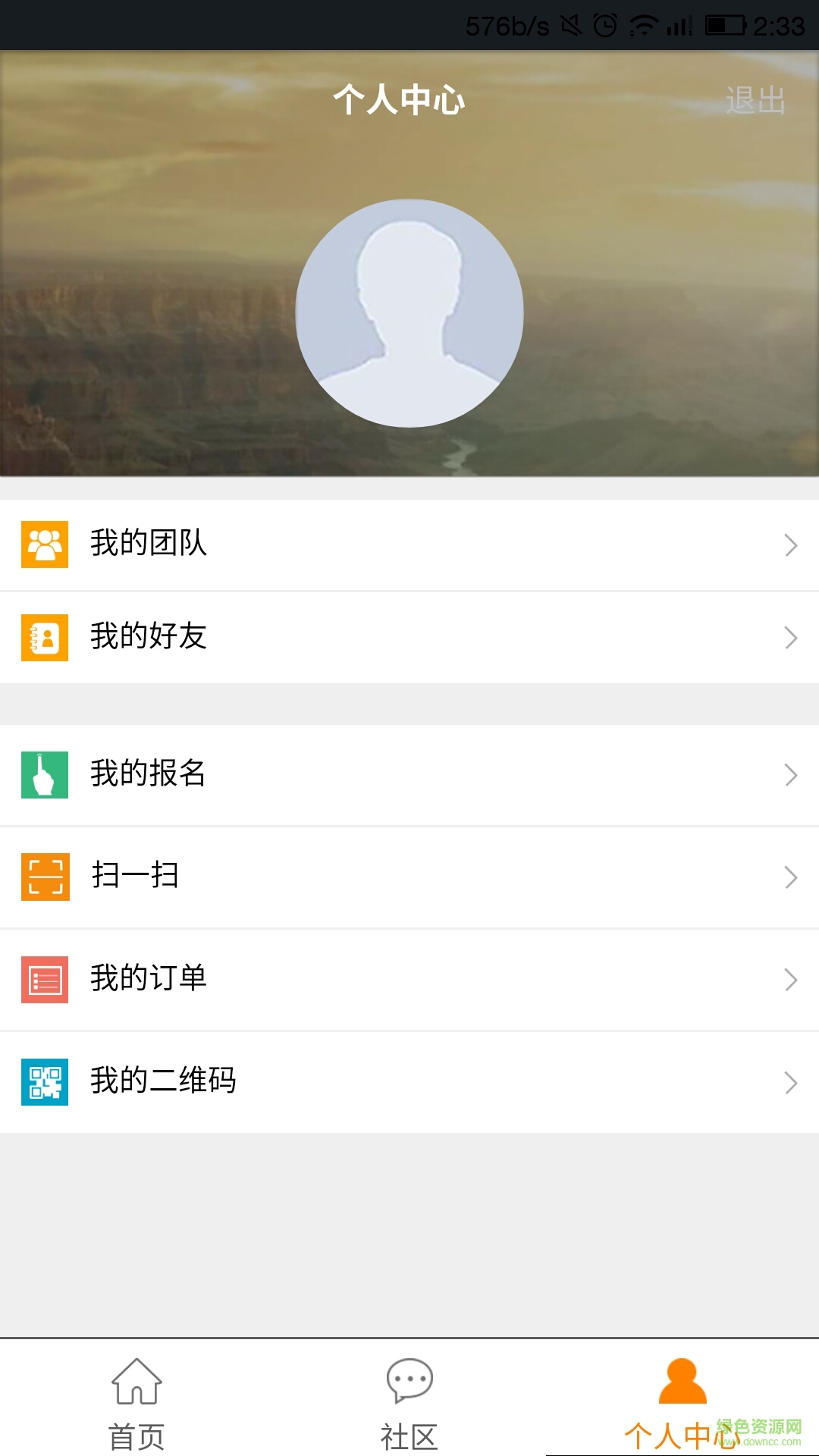Open 我的订单 (My Orders)
The width and height of the screenshot is (819, 1456).
pyautogui.click(x=409, y=979)
